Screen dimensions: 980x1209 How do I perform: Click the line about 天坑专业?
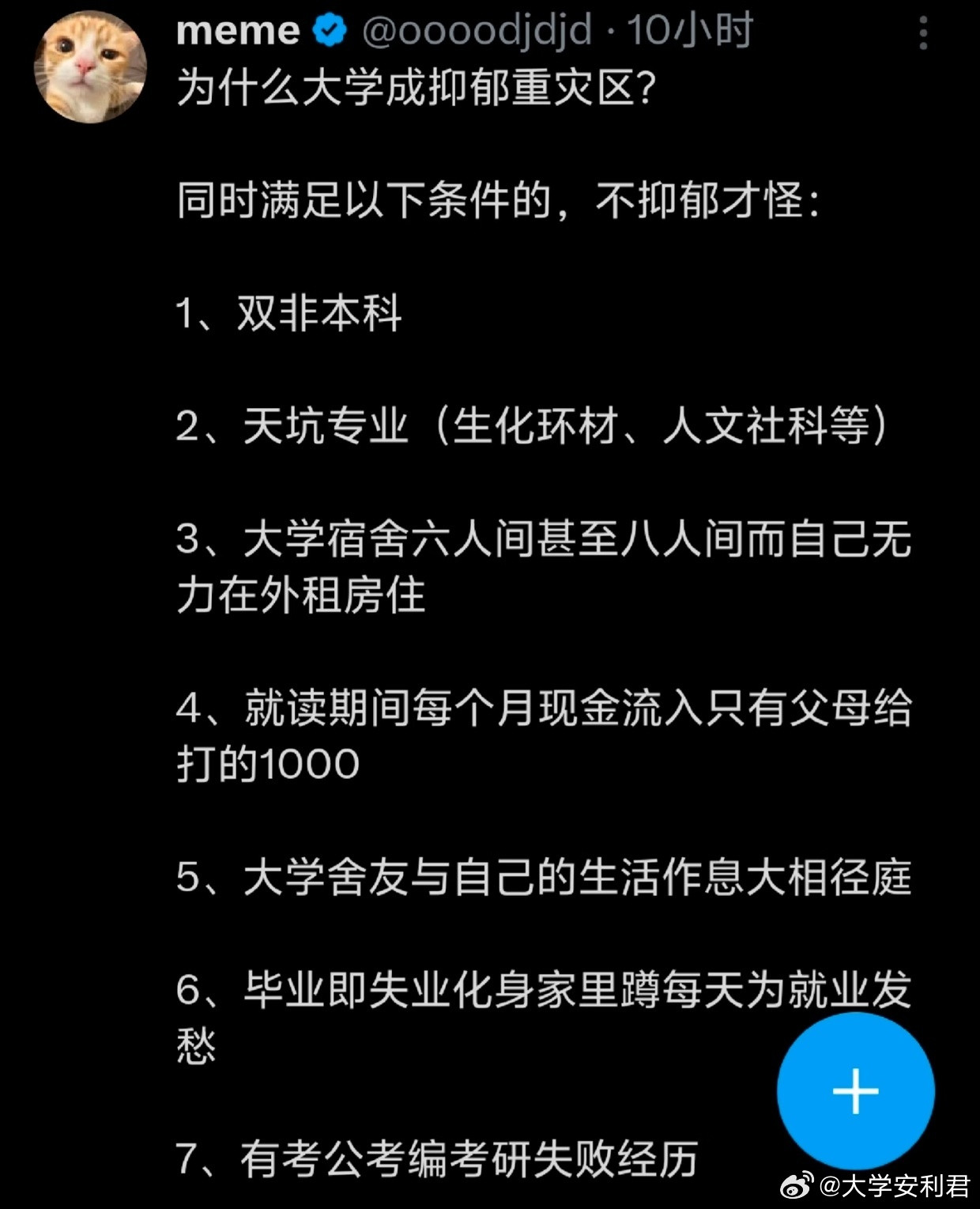point(530,427)
